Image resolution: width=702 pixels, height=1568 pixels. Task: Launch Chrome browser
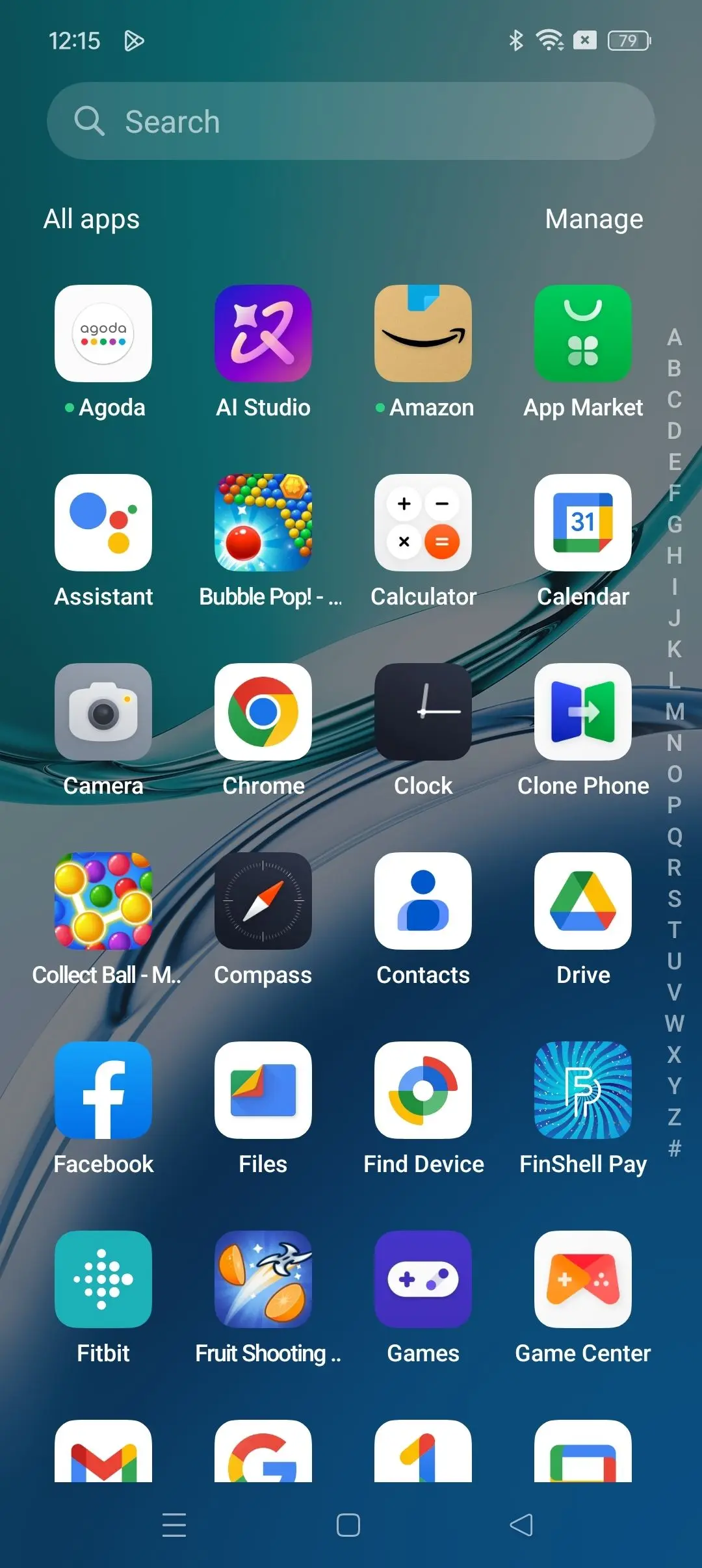click(x=263, y=712)
